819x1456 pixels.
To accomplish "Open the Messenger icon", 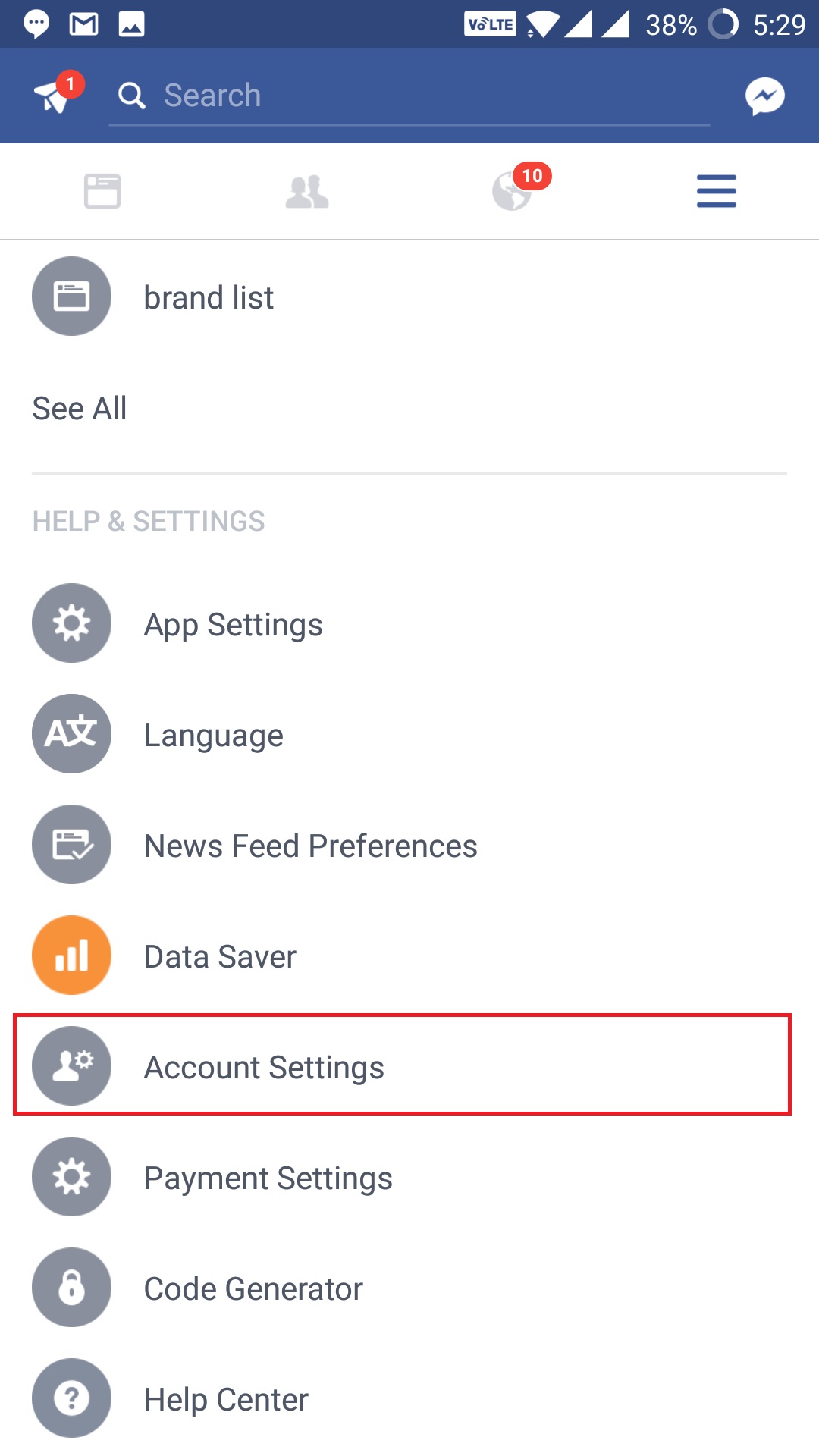I will (x=764, y=96).
